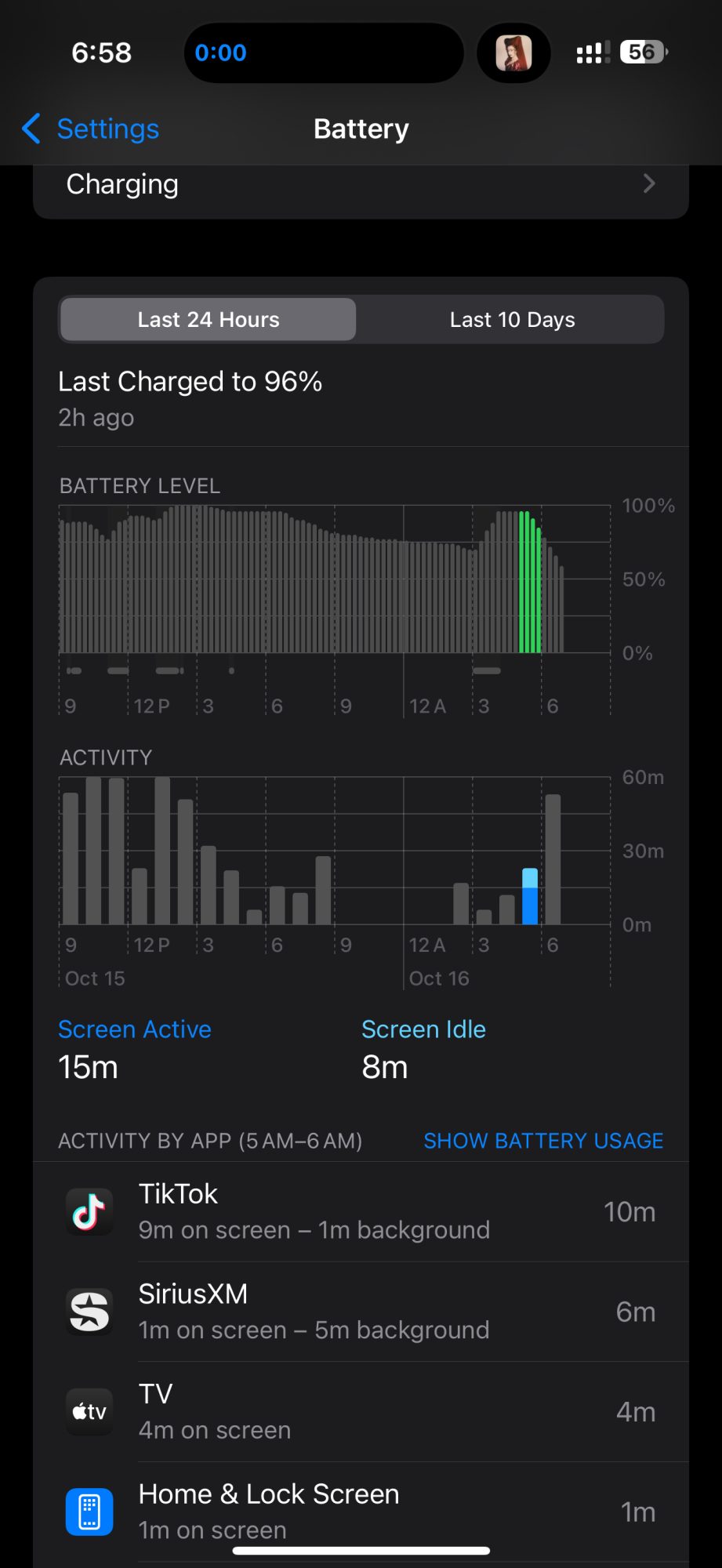Viewport: 722px width, 1568px height.
Task: Select the highlighted green battery level bars
Action: pyautogui.click(x=530, y=584)
